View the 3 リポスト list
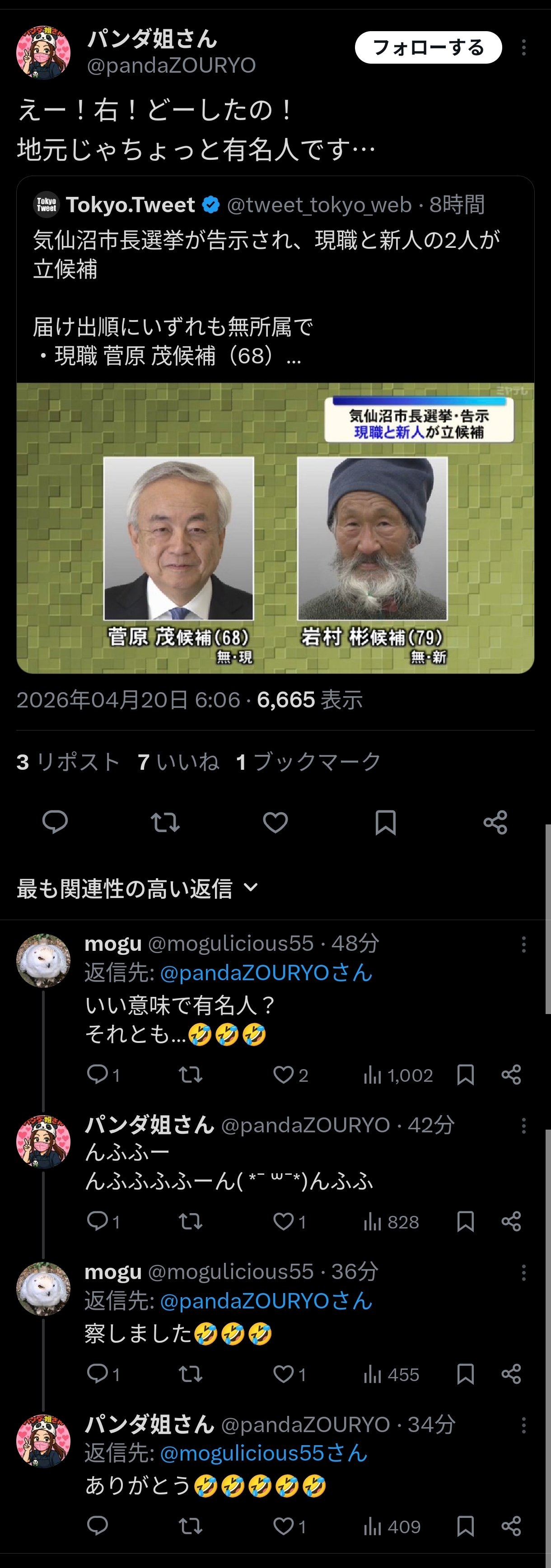Screen dimensions: 551x1568 point(68,762)
